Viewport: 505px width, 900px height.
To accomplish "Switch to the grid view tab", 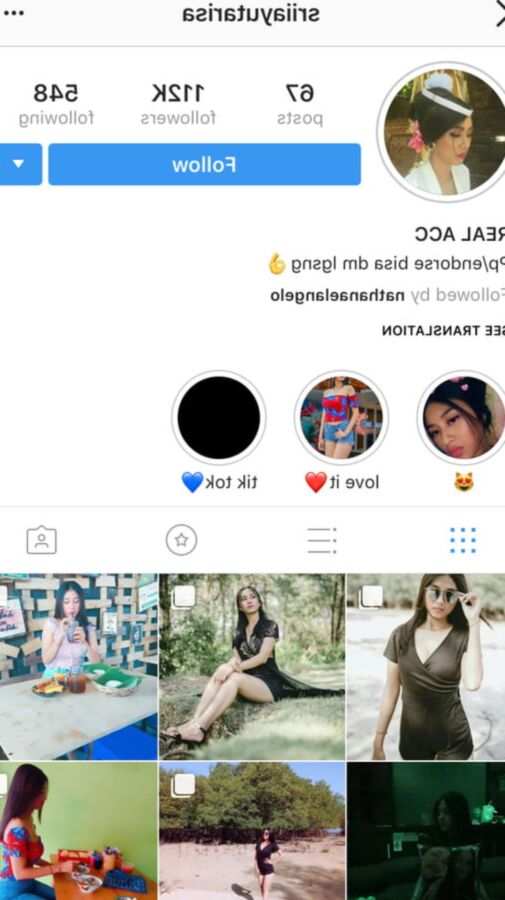I will coord(463,540).
